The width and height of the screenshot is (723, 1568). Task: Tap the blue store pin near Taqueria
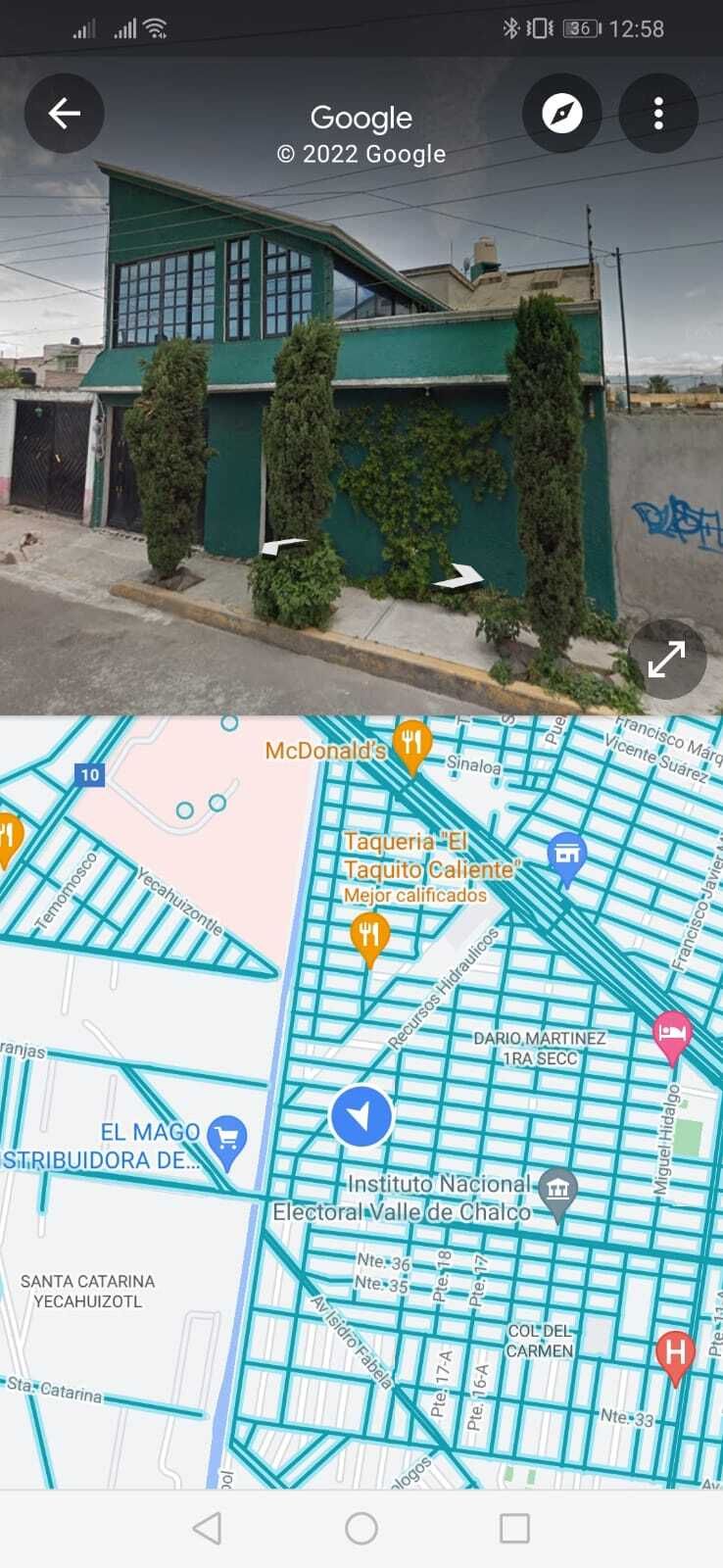coord(565,858)
